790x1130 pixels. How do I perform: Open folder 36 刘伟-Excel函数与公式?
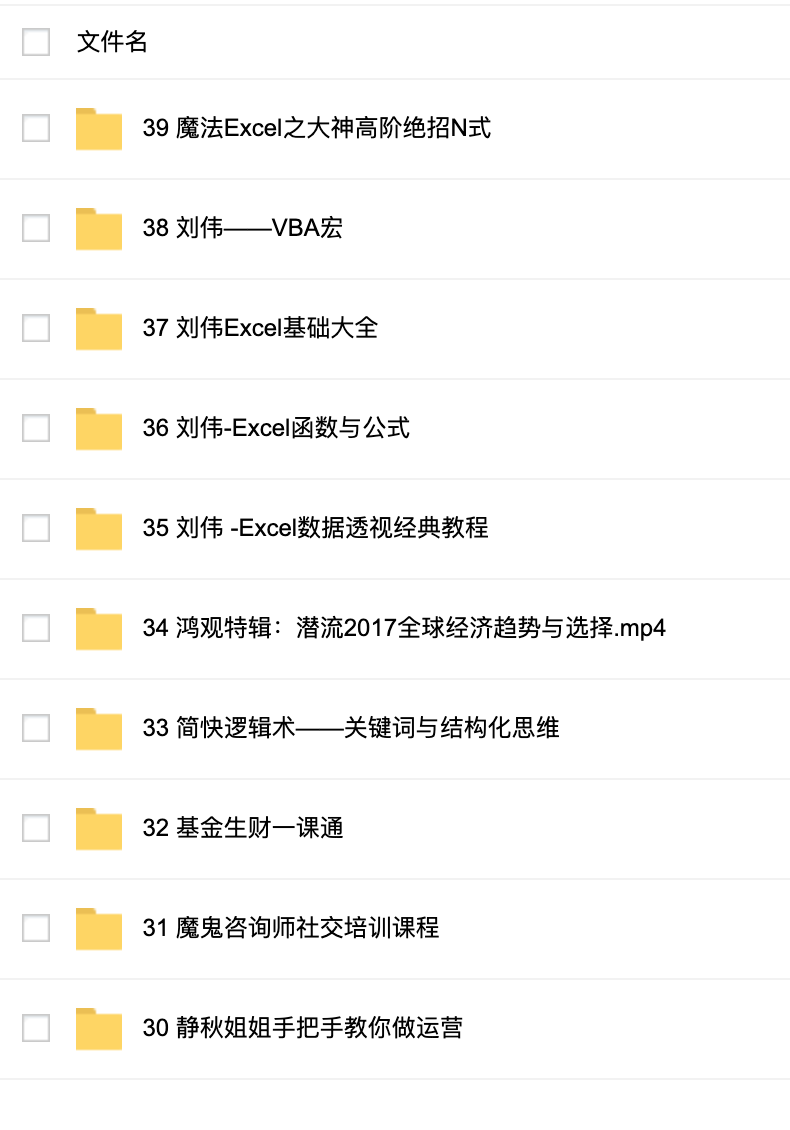coord(276,428)
